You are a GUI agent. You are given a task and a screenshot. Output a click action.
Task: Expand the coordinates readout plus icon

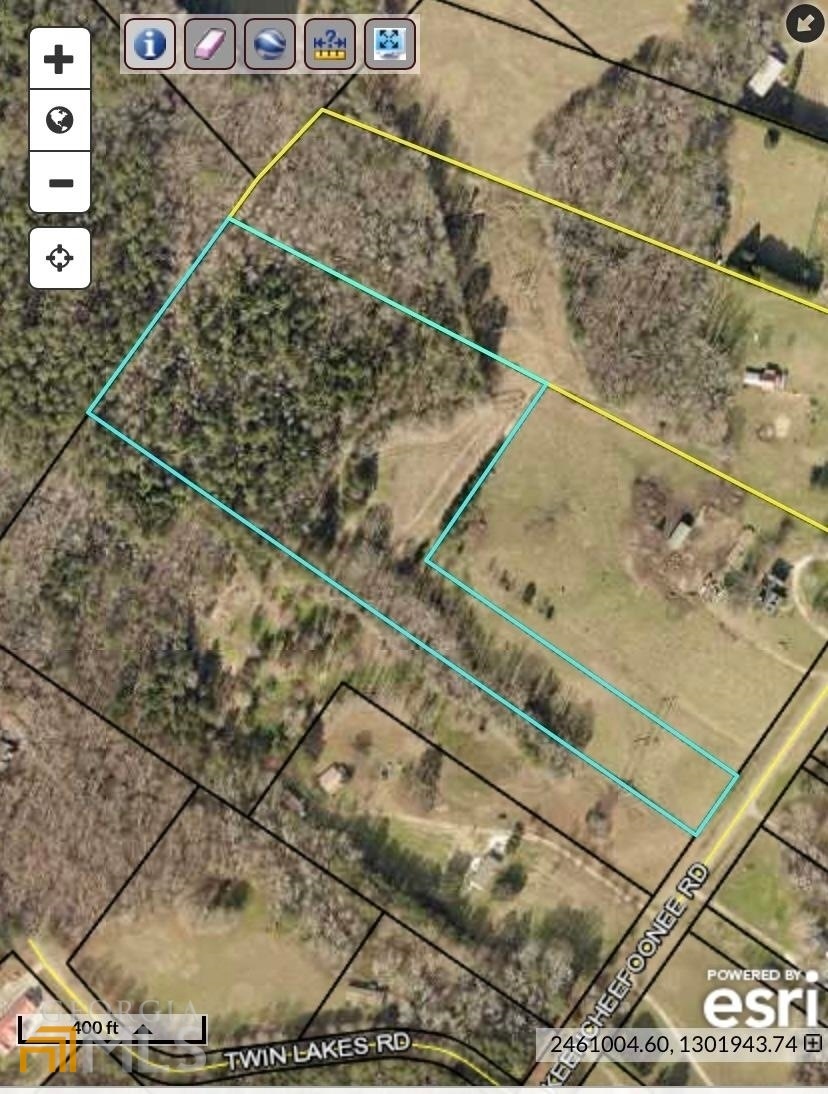pos(813,1044)
